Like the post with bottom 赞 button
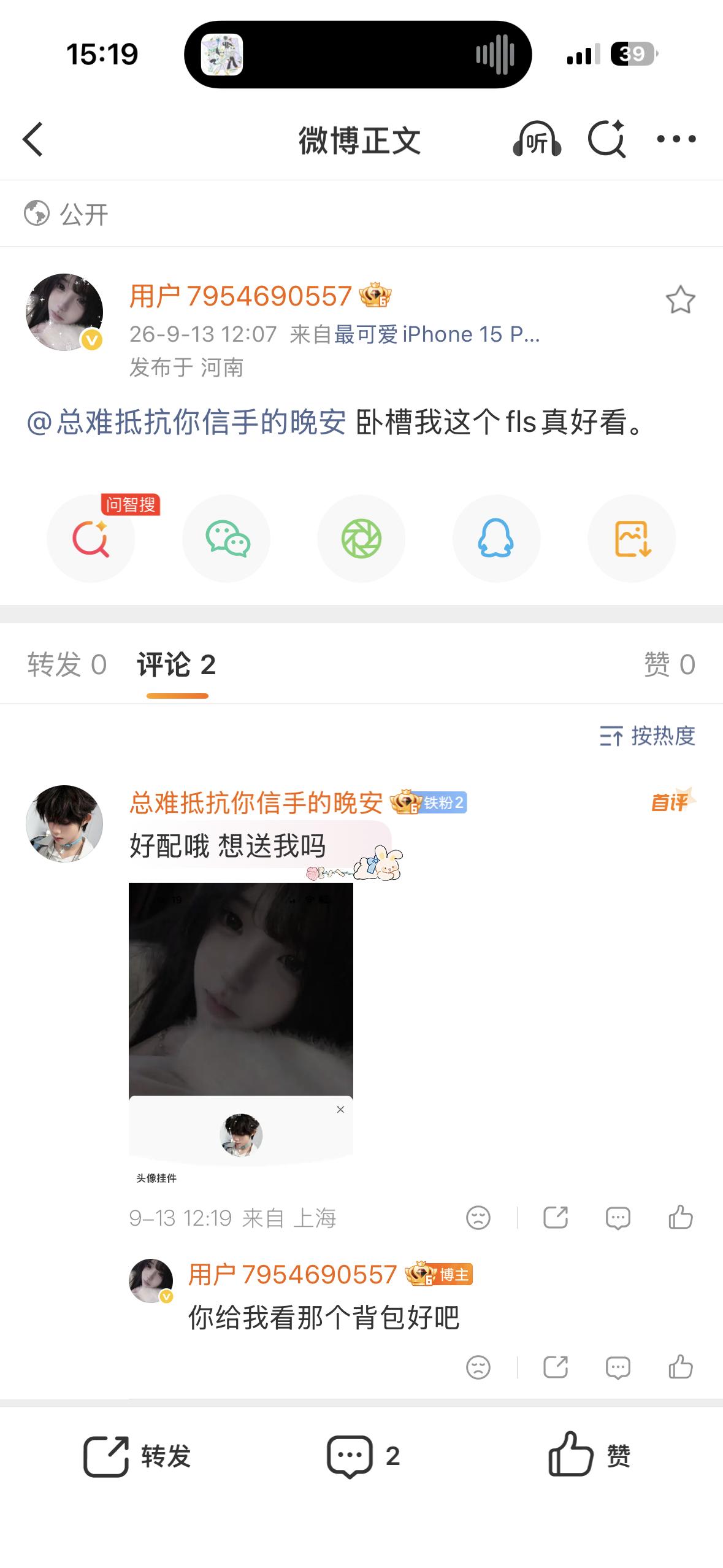 [589, 1456]
